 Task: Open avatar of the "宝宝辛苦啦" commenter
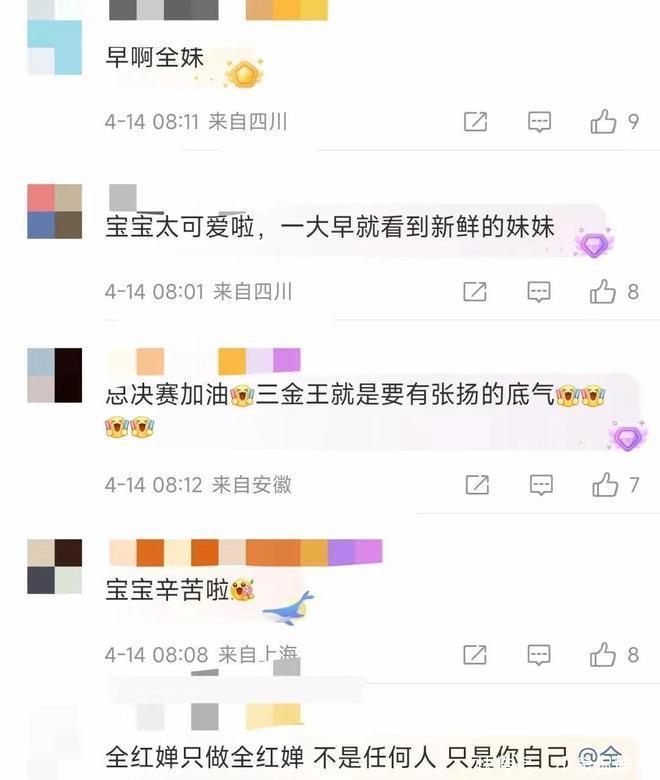[55, 566]
